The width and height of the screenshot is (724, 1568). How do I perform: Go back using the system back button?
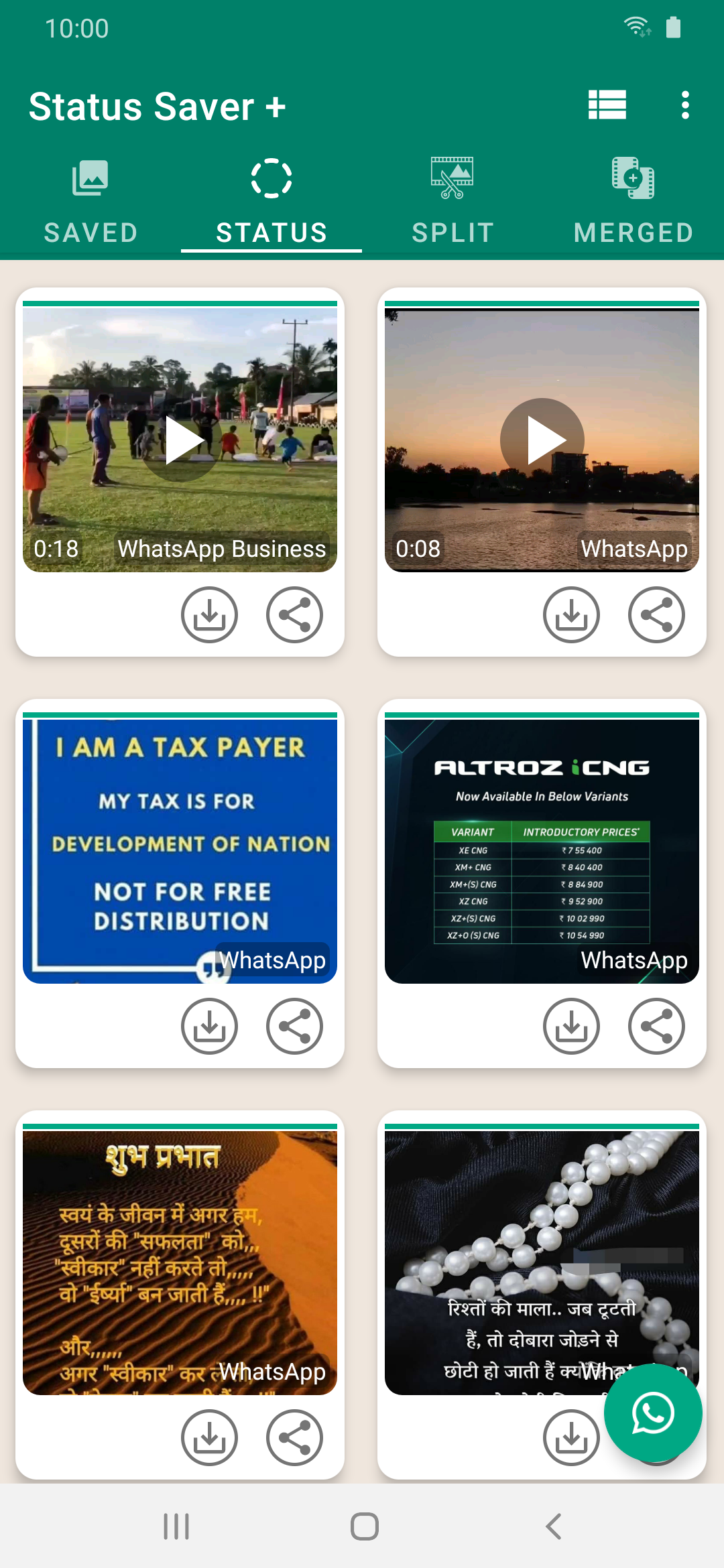coord(553,1526)
